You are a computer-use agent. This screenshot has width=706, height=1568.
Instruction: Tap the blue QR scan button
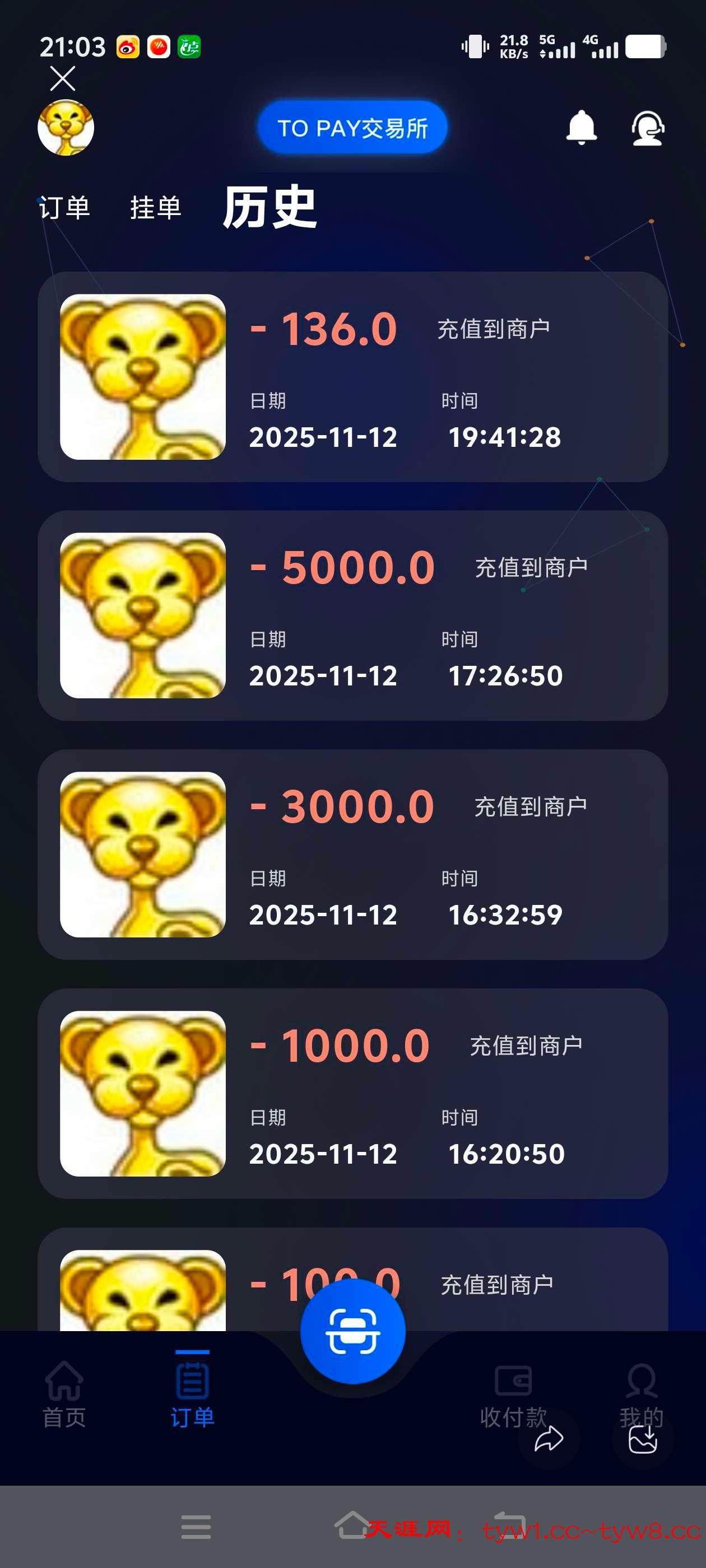pos(352,1330)
